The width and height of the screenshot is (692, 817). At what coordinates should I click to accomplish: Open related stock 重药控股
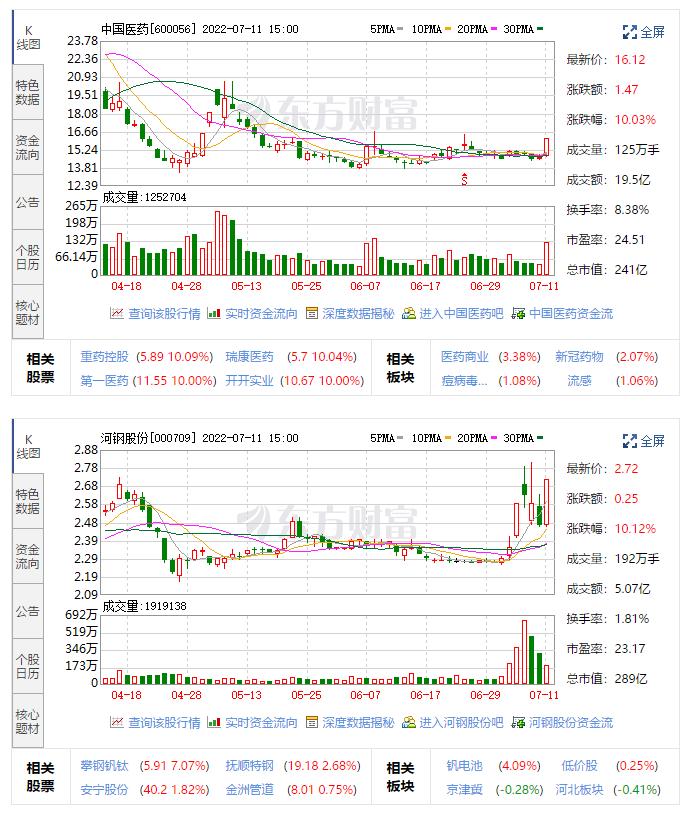click(105, 357)
